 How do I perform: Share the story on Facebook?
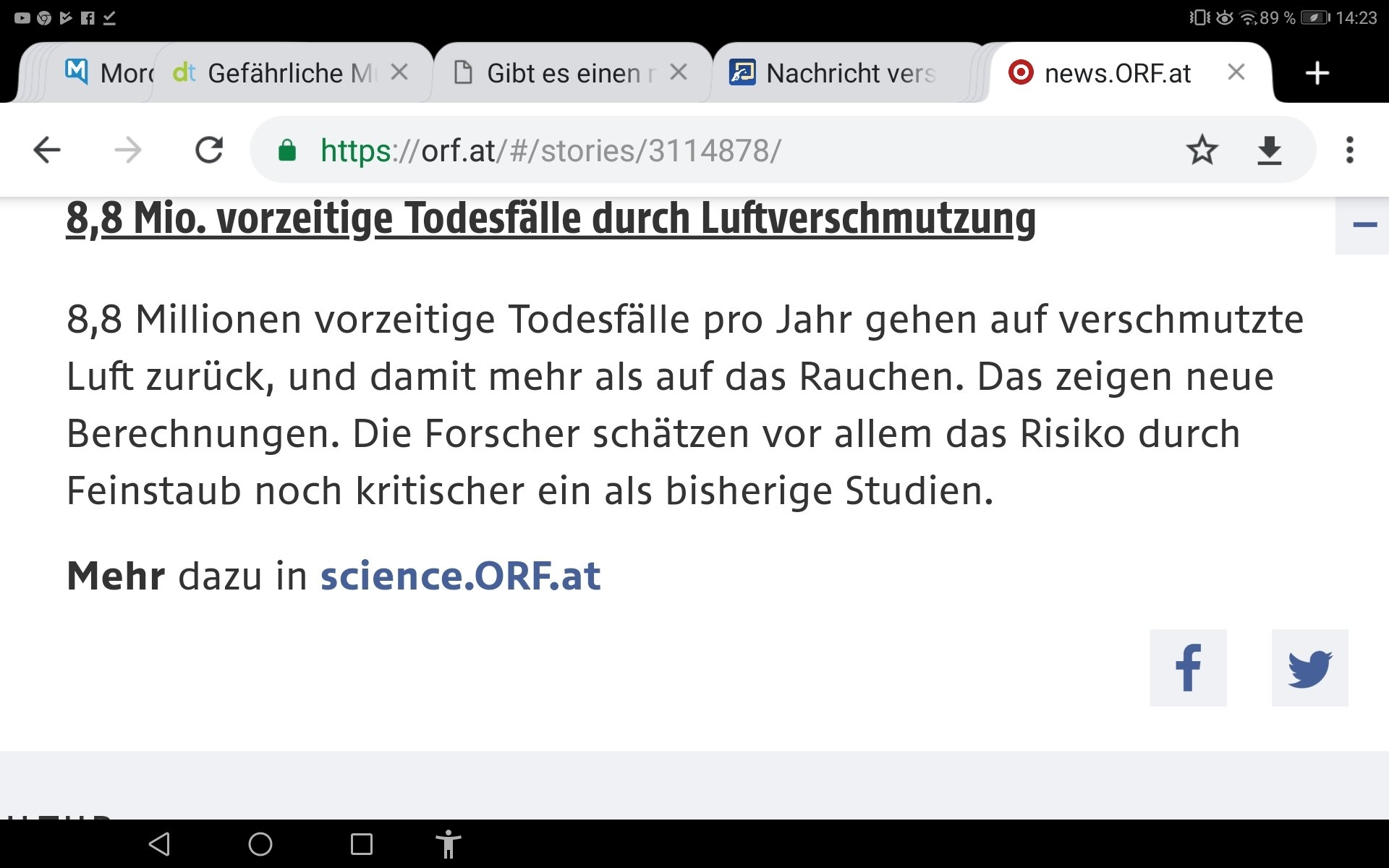coord(1188,668)
